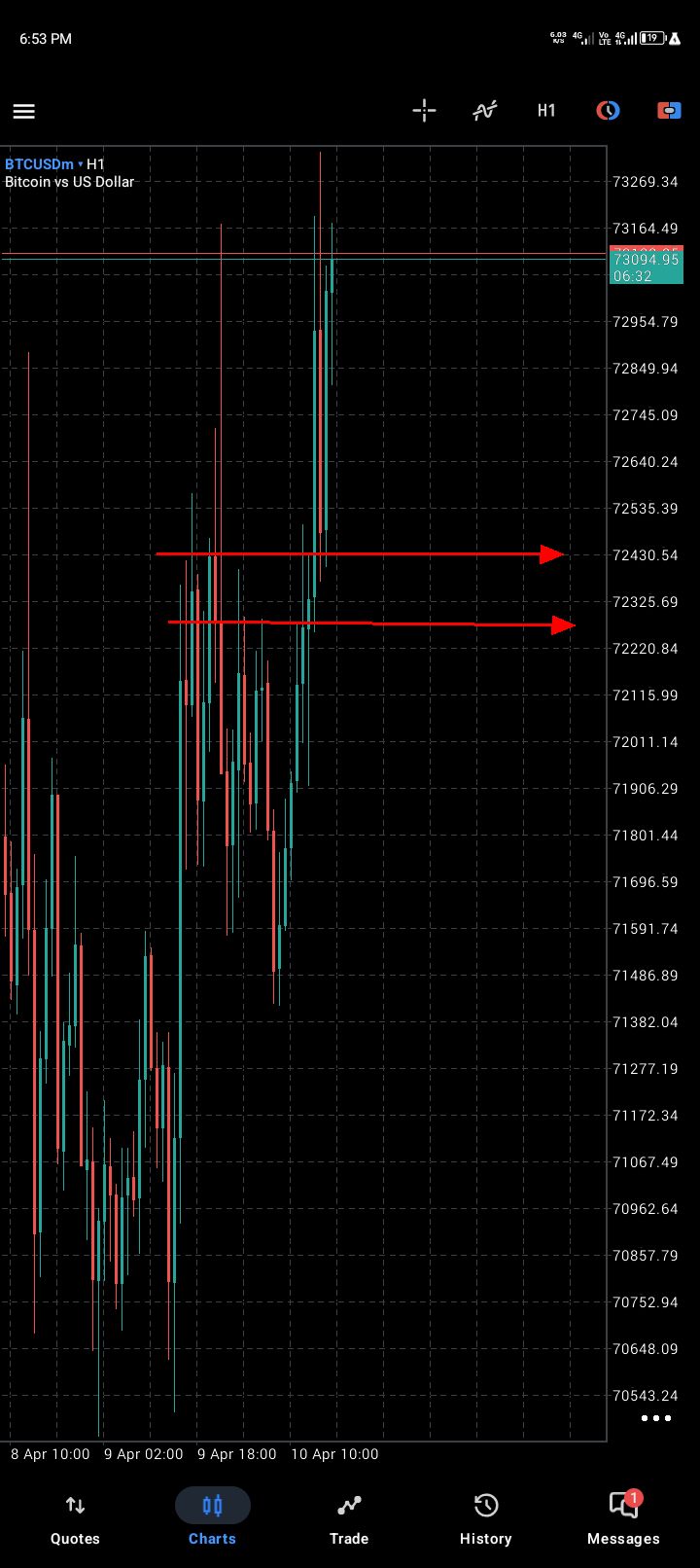Activate the crosshair cursor tool

tap(424, 110)
